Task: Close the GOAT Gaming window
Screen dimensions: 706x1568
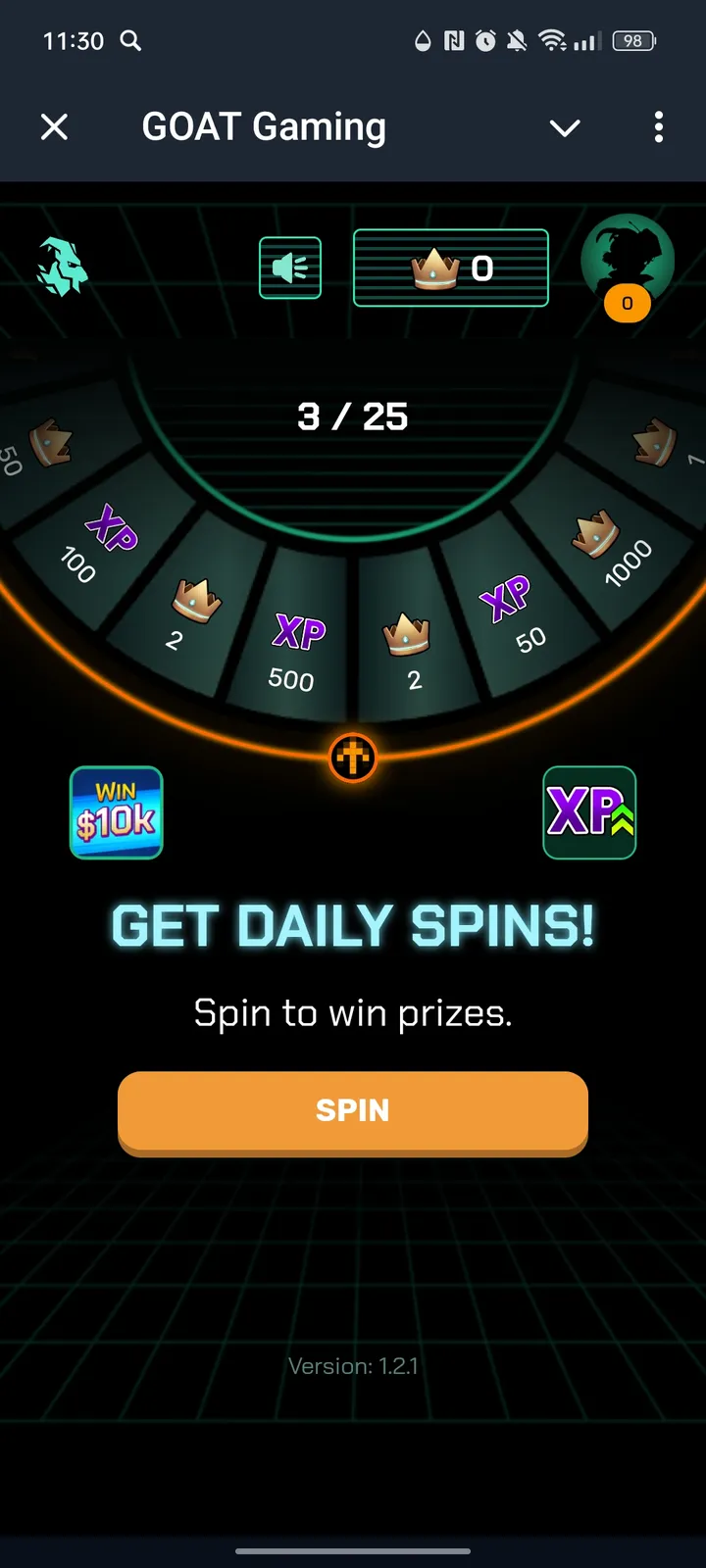Action: coord(55,126)
